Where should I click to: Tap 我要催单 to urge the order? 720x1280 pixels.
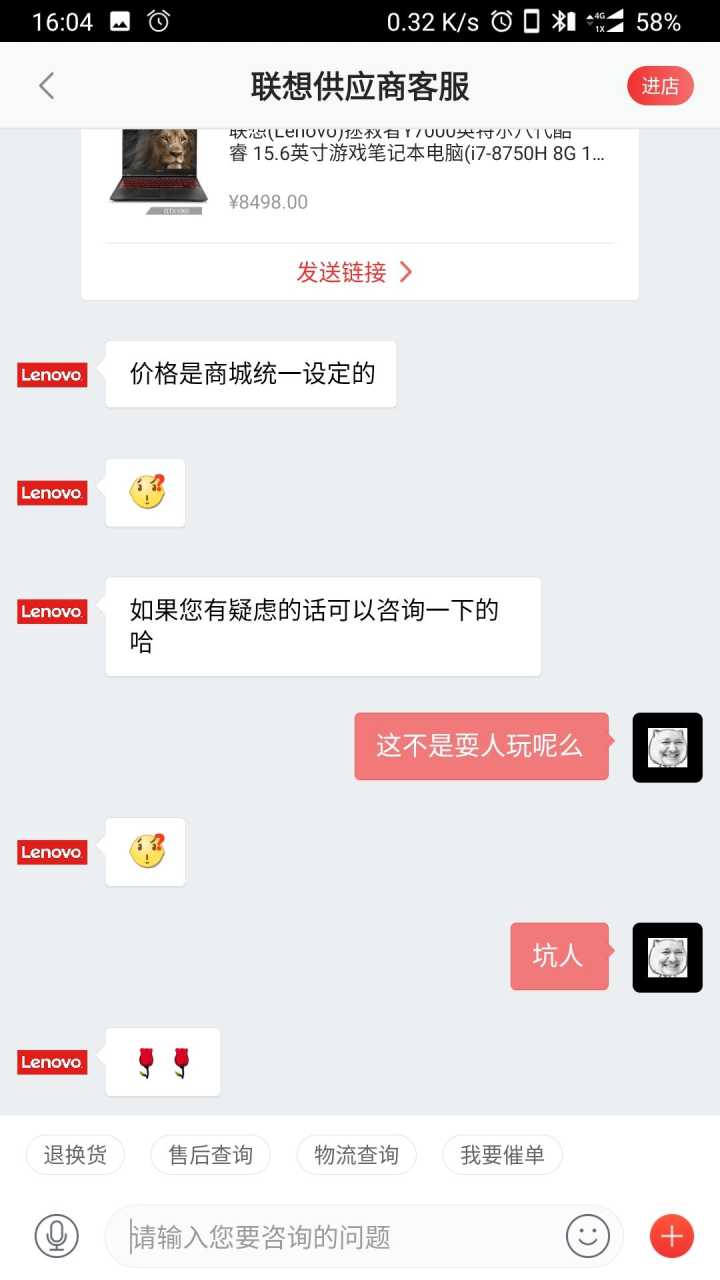[502, 1155]
